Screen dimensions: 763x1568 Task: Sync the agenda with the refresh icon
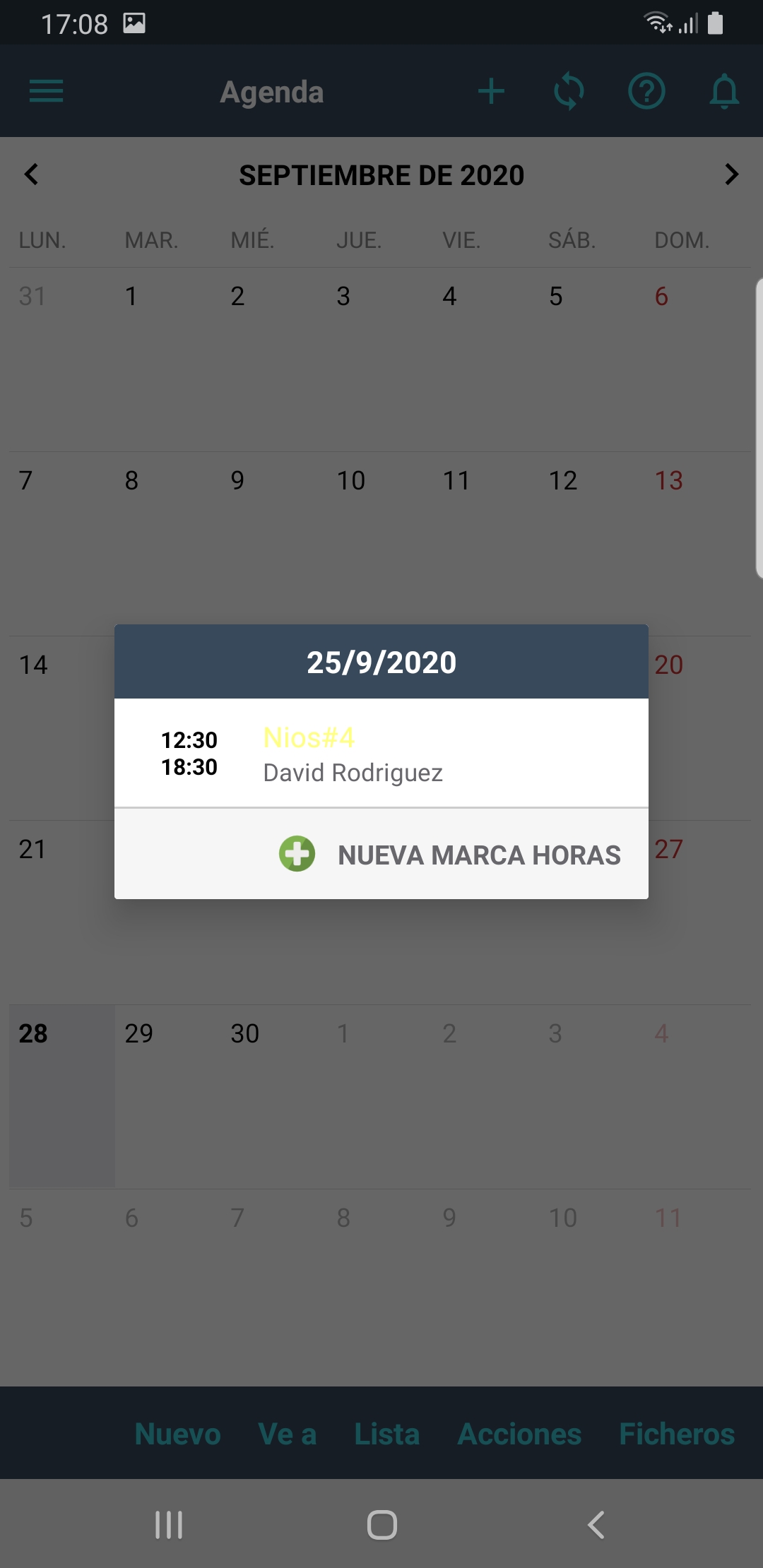pyautogui.click(x=569, y=91)
